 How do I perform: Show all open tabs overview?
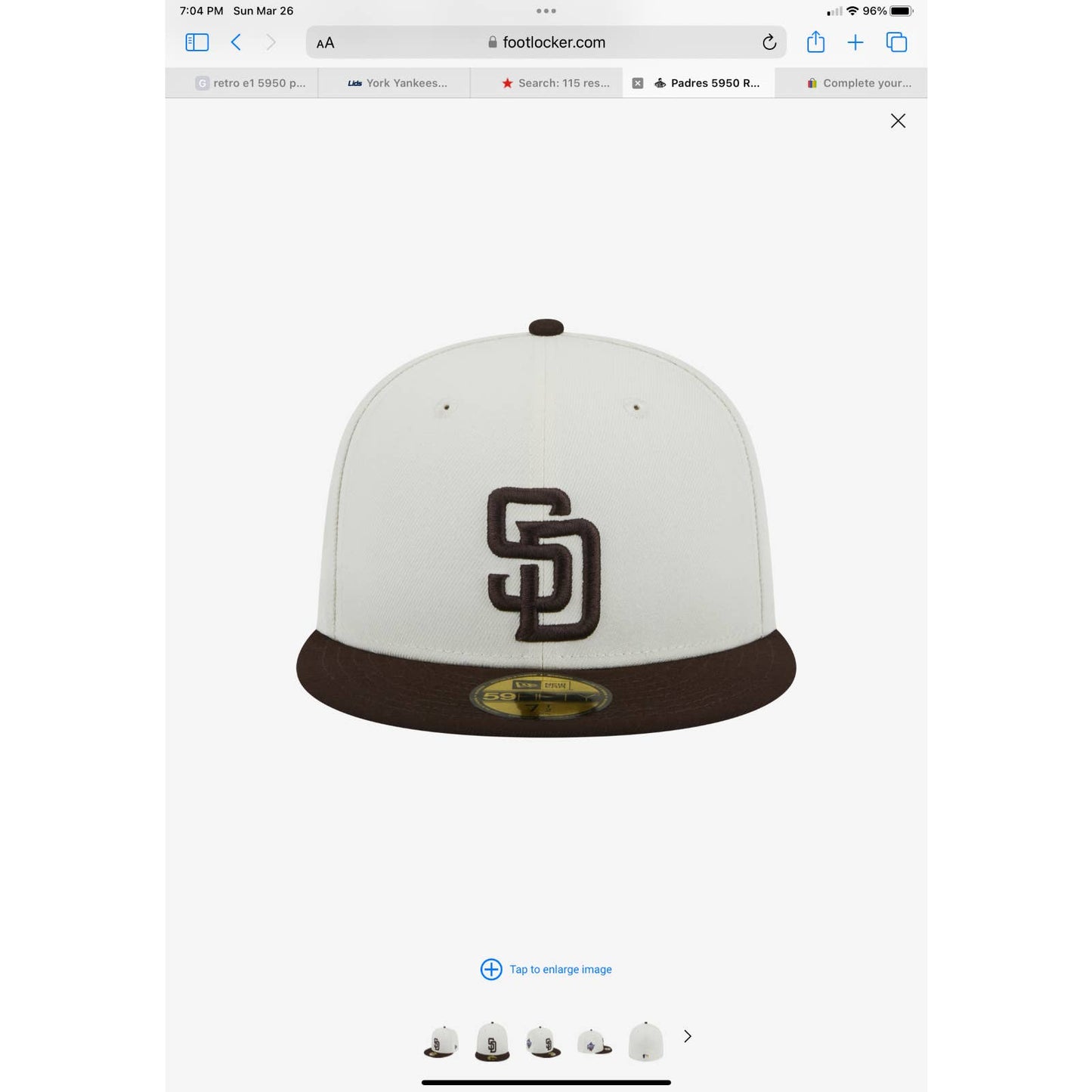(x=896, y=42)
